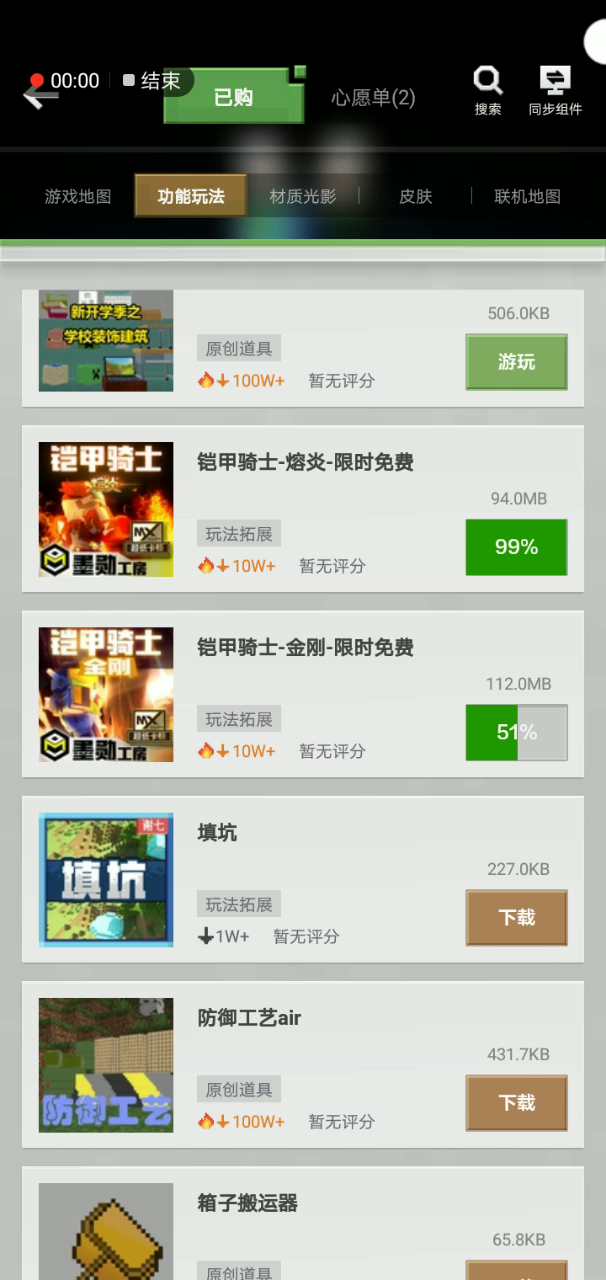Open the 铠甲骑士-金刚-限时免费 item
The width and height of the screenshot is (606, 1280).
click(305, 648)
